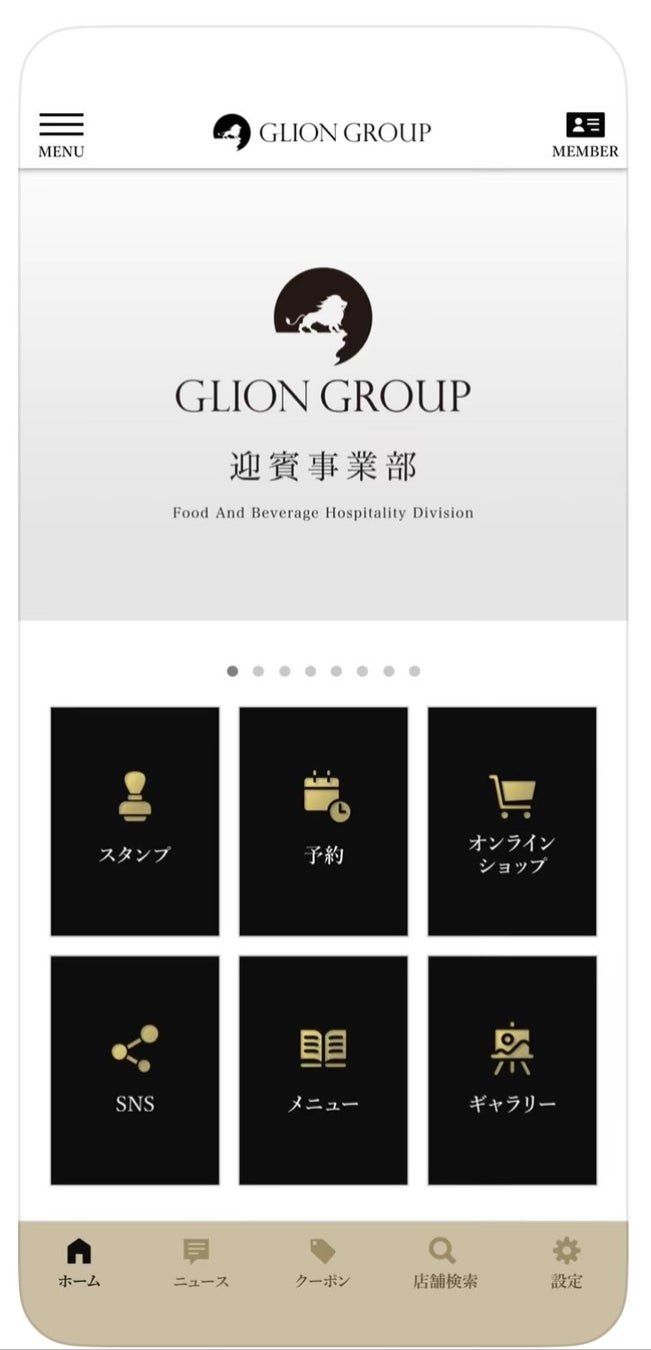Switch to the 設定 tab
The height and width of the screenshot is (1350, 651).
567,1263
